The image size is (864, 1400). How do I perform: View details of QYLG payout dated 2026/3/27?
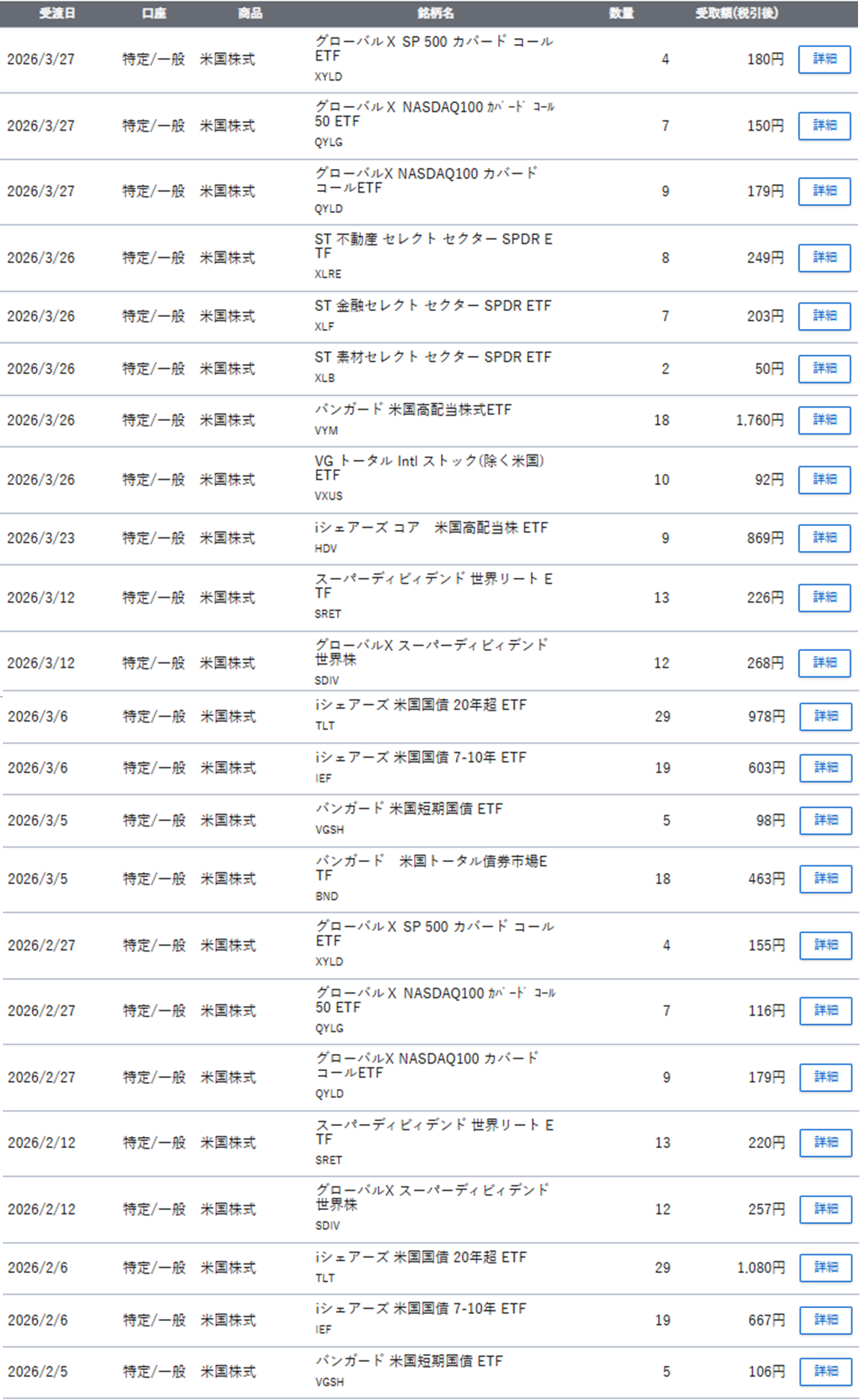(x=824, y=125)
